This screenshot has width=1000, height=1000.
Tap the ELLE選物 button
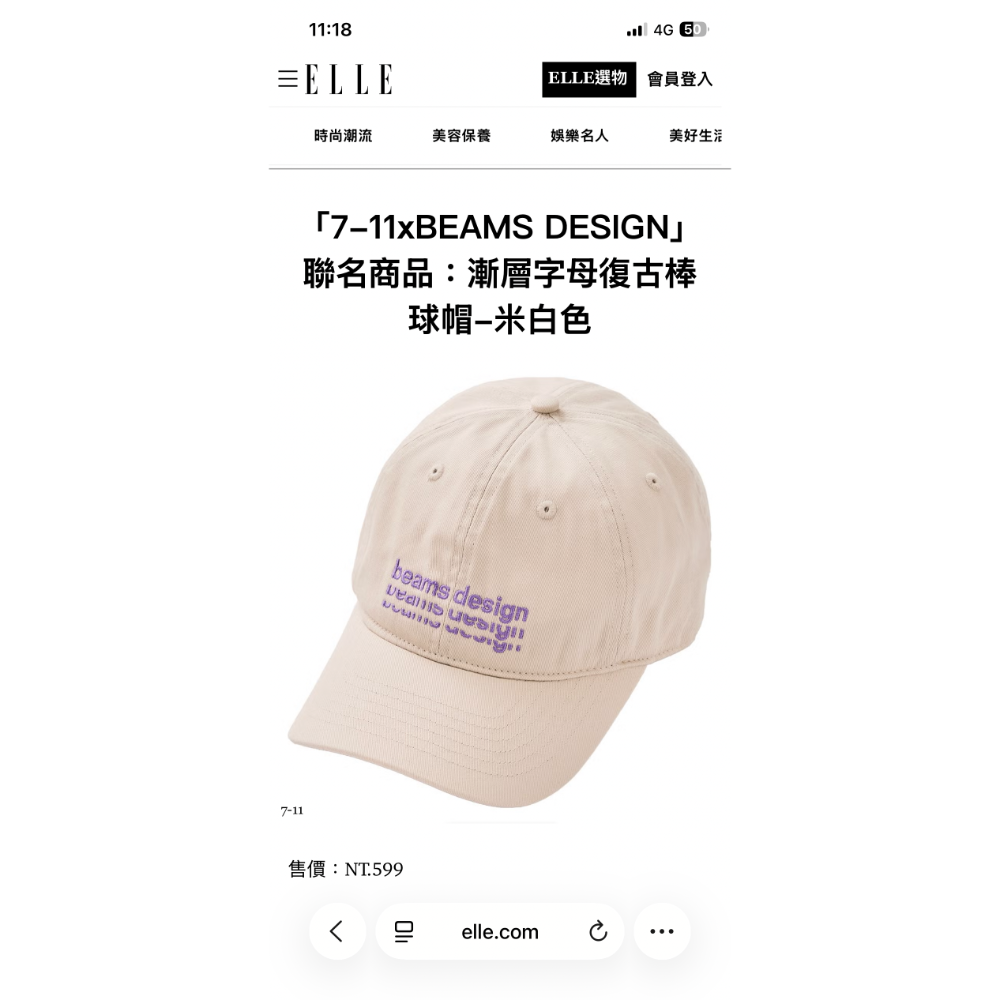(x=589, y=79)
